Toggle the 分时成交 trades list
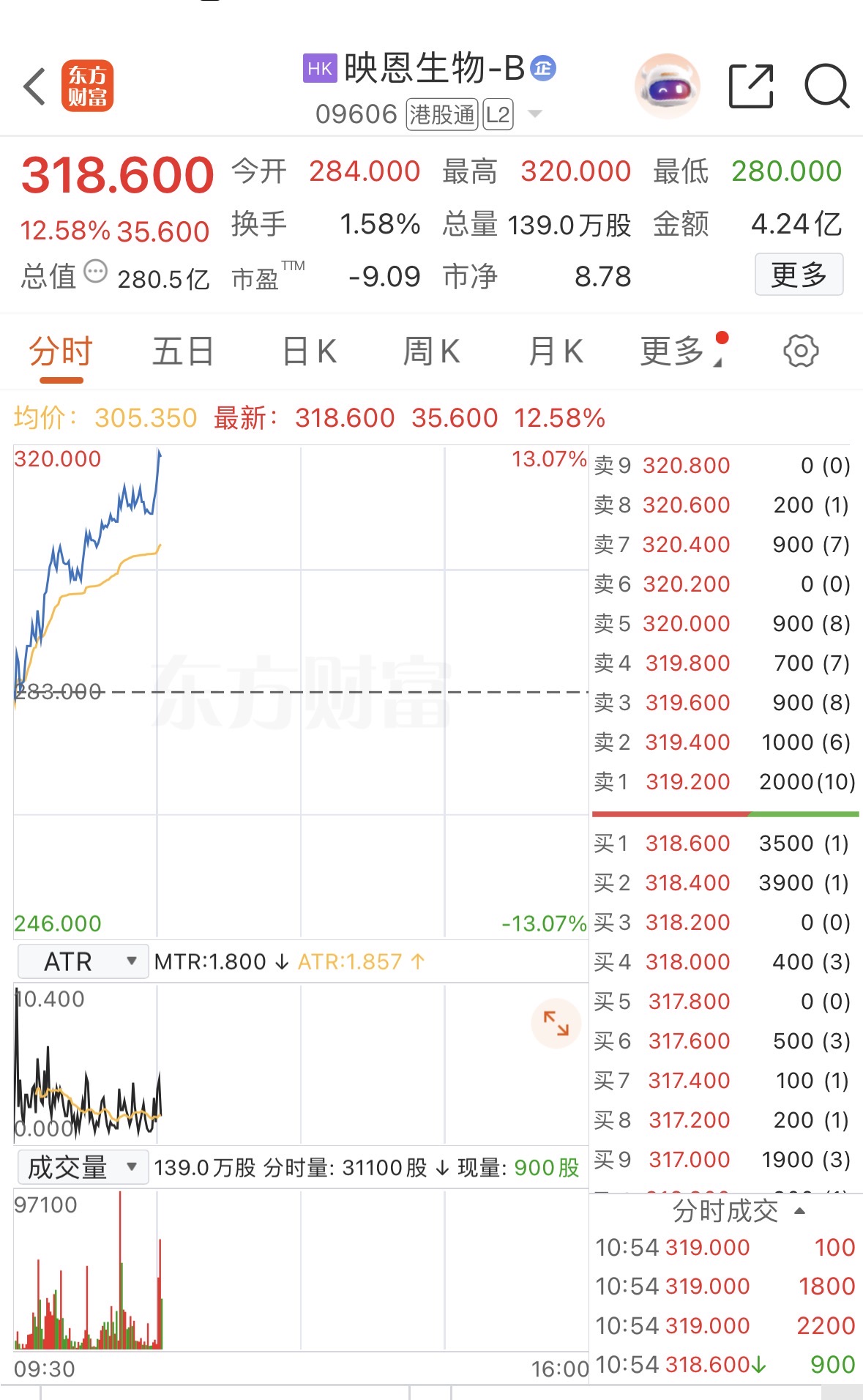 pyautogui.click(x=738, y=1211)
